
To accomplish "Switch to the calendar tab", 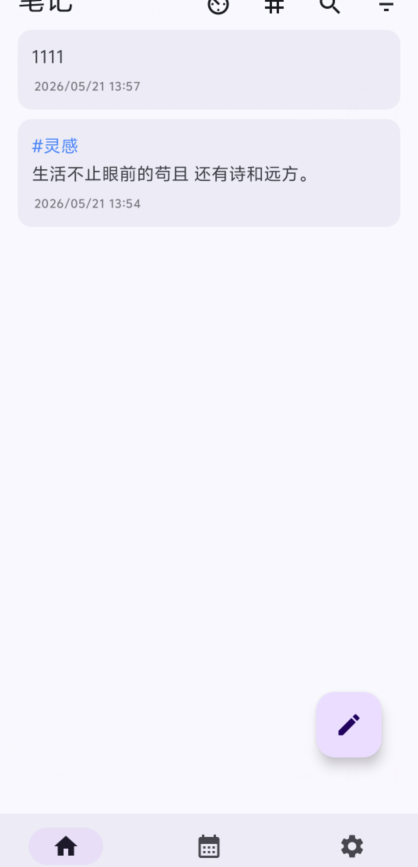I will pos(209,846).
